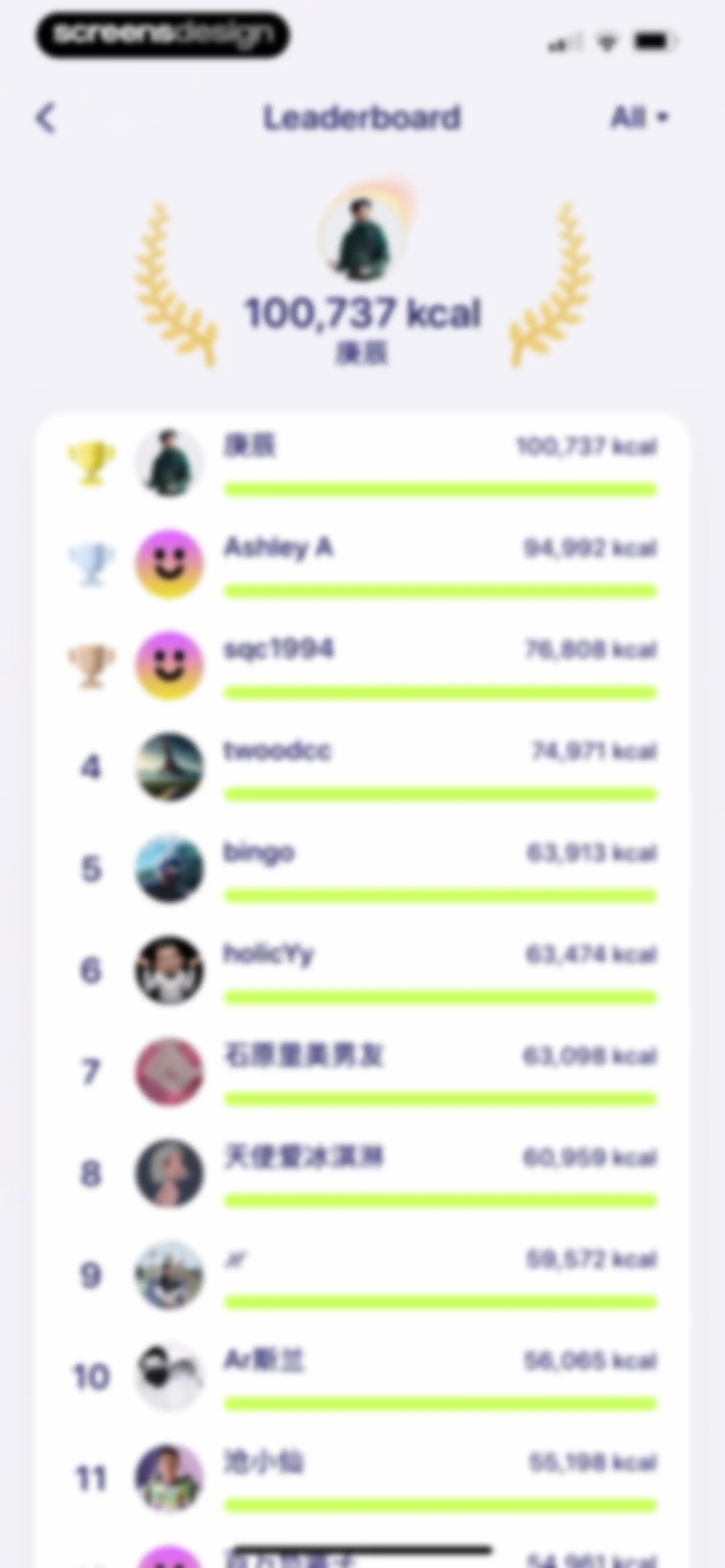Open the first-place trophy row

click(x=362, y=463)
